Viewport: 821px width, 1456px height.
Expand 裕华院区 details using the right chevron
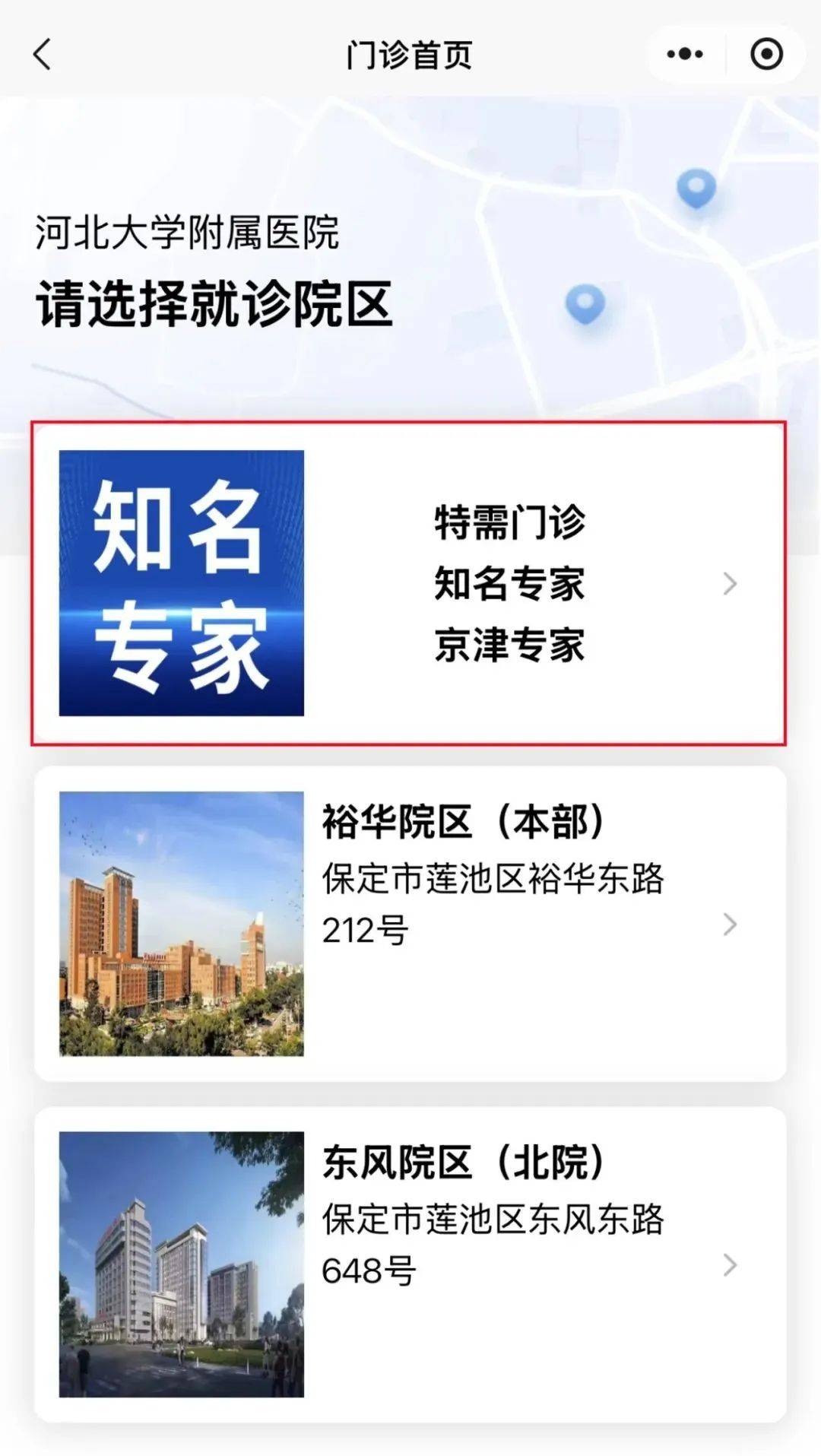(x=731, y=924)
